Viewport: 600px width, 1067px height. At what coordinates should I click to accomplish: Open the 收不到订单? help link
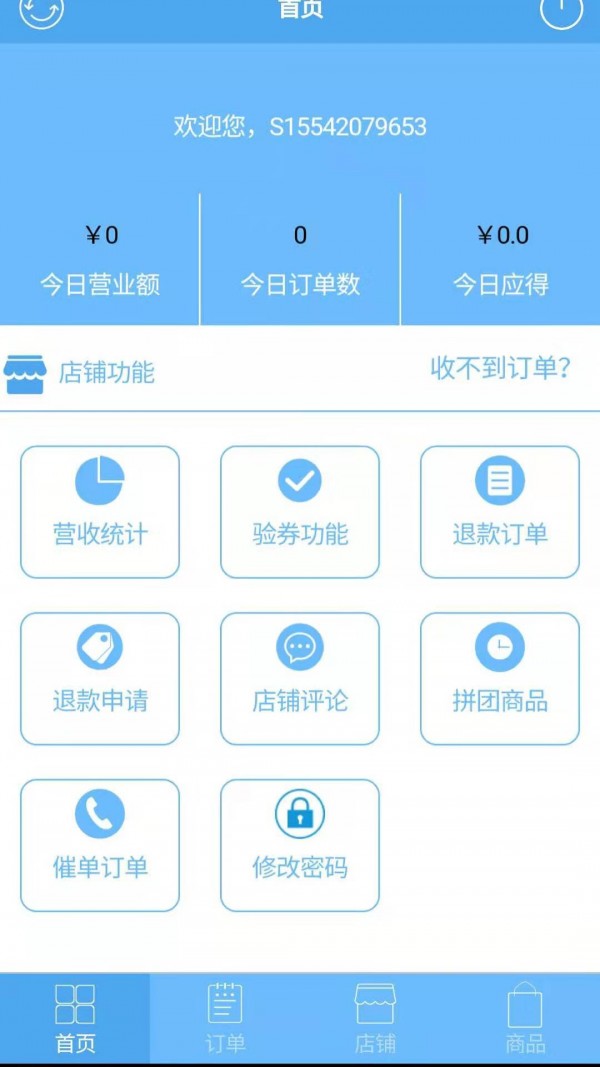coord(500,369)
